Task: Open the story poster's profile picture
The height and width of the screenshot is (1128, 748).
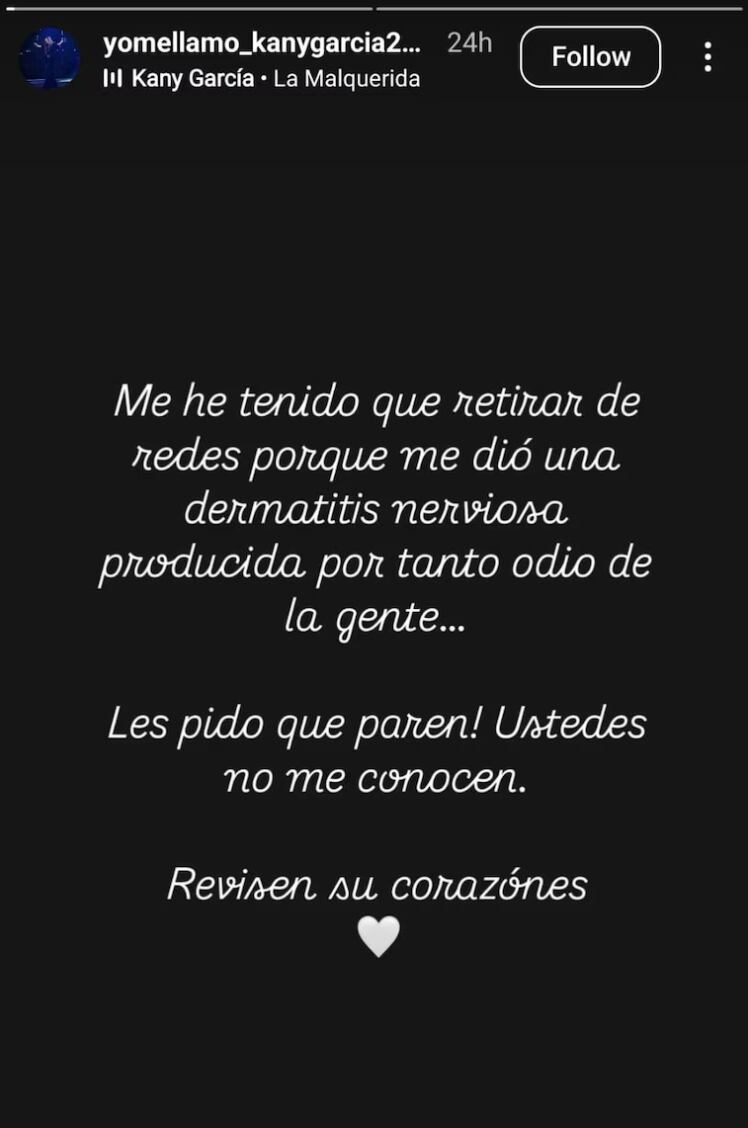Action: pos(49,58)
